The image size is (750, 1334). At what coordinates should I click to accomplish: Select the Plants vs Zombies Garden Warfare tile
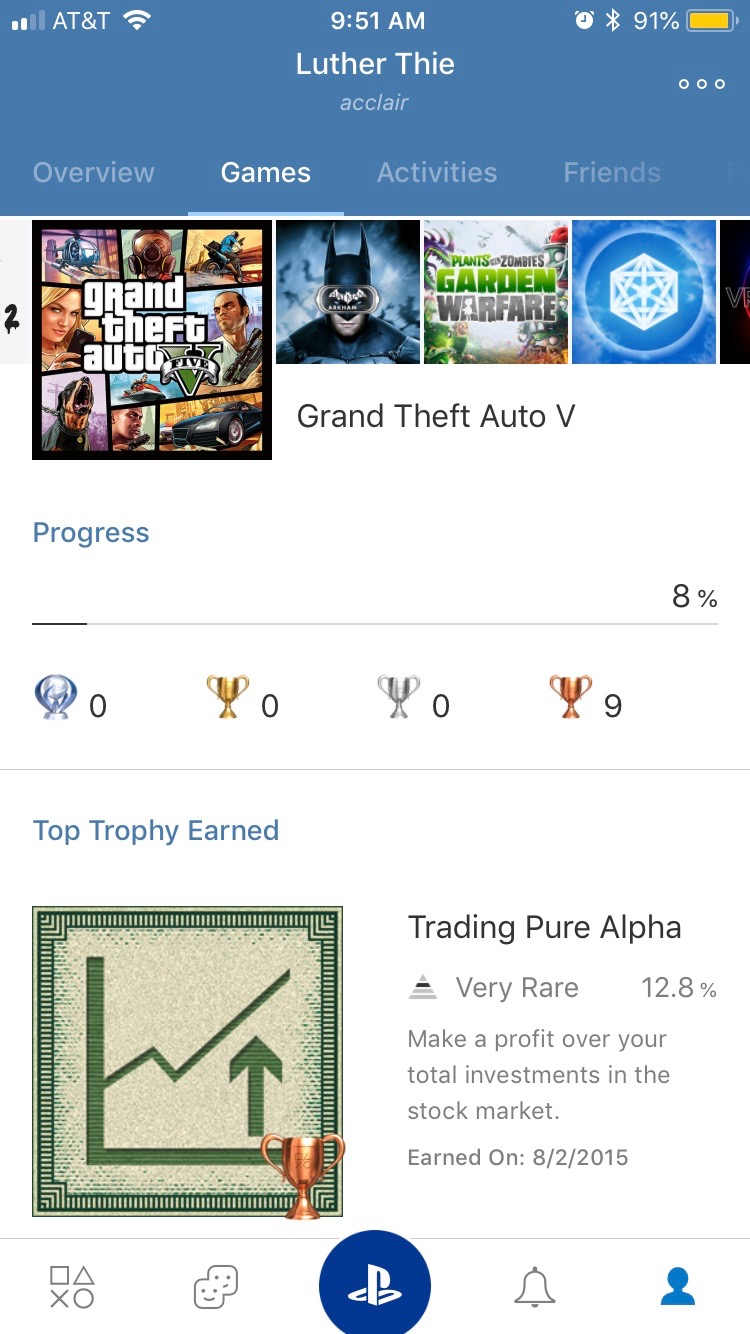[x=496, y=292]
